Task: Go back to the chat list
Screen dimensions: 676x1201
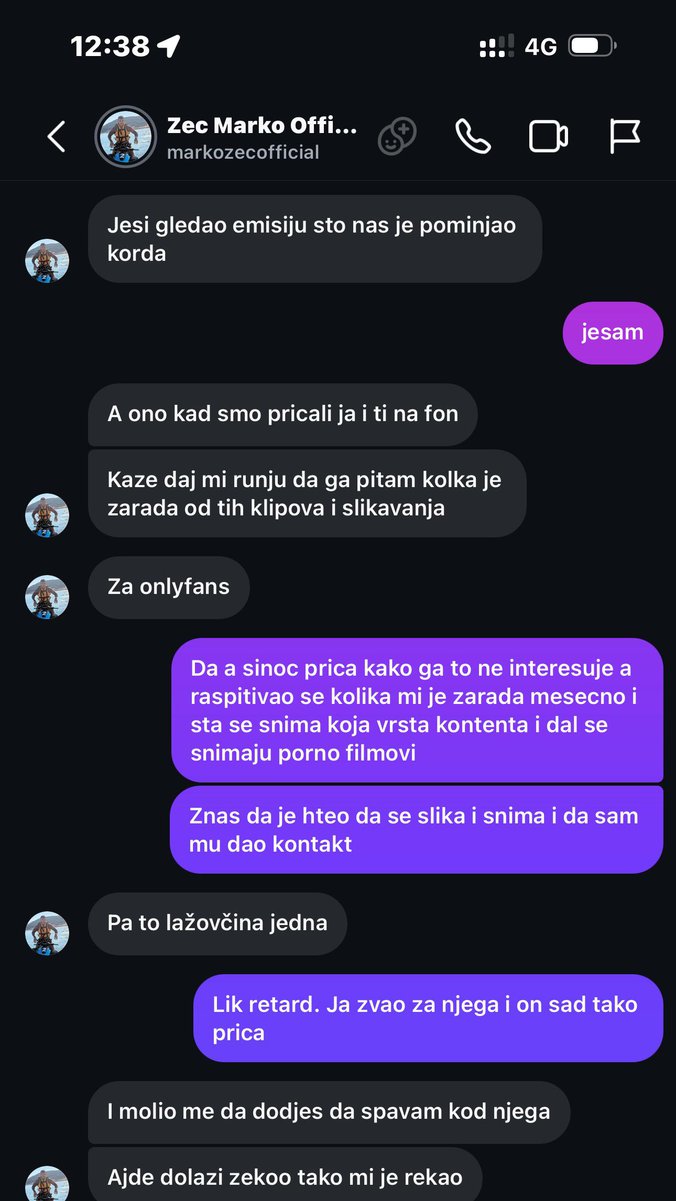Action: coord(56,137)
